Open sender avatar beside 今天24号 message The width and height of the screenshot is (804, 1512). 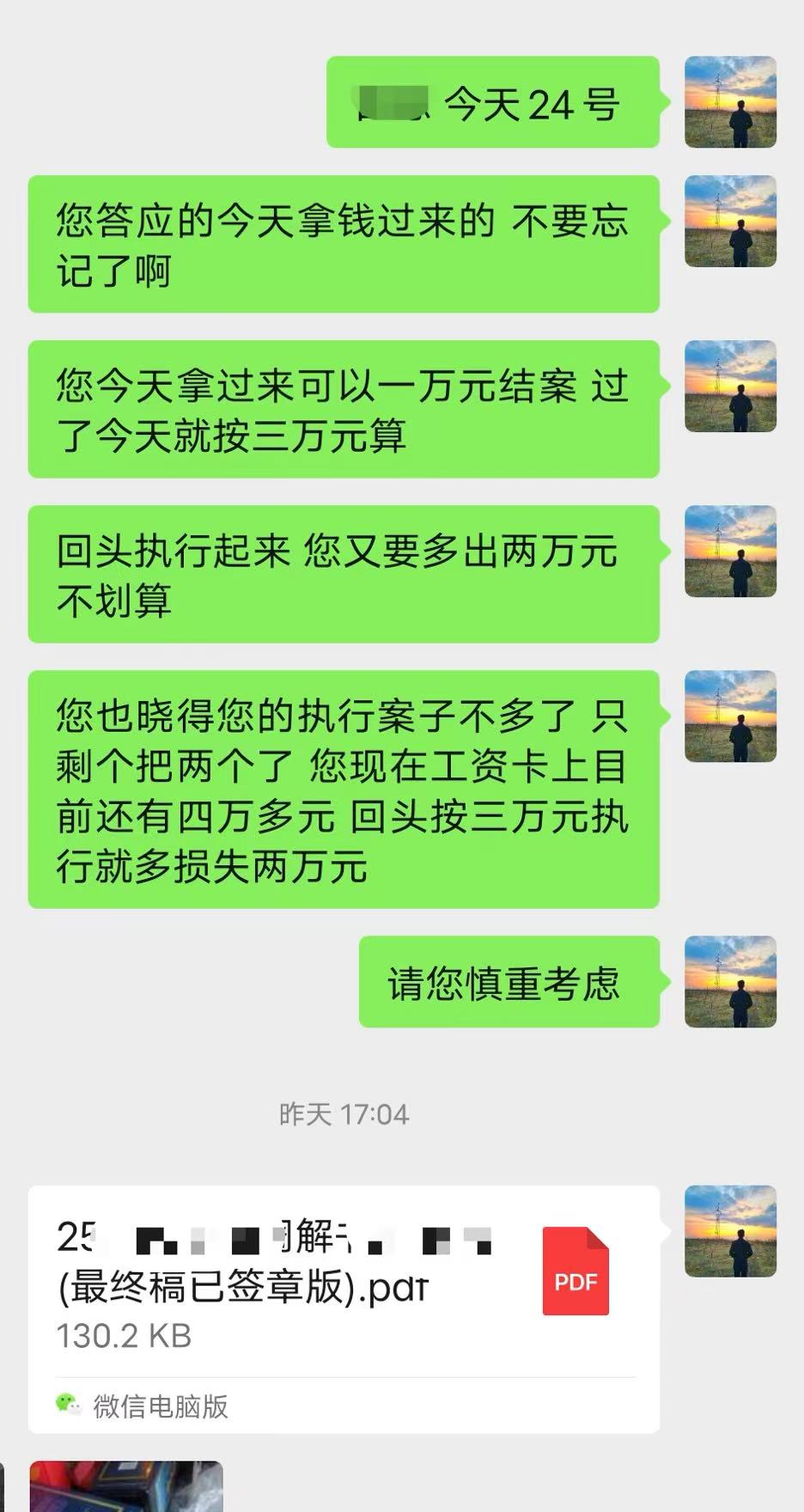point(730,102)
